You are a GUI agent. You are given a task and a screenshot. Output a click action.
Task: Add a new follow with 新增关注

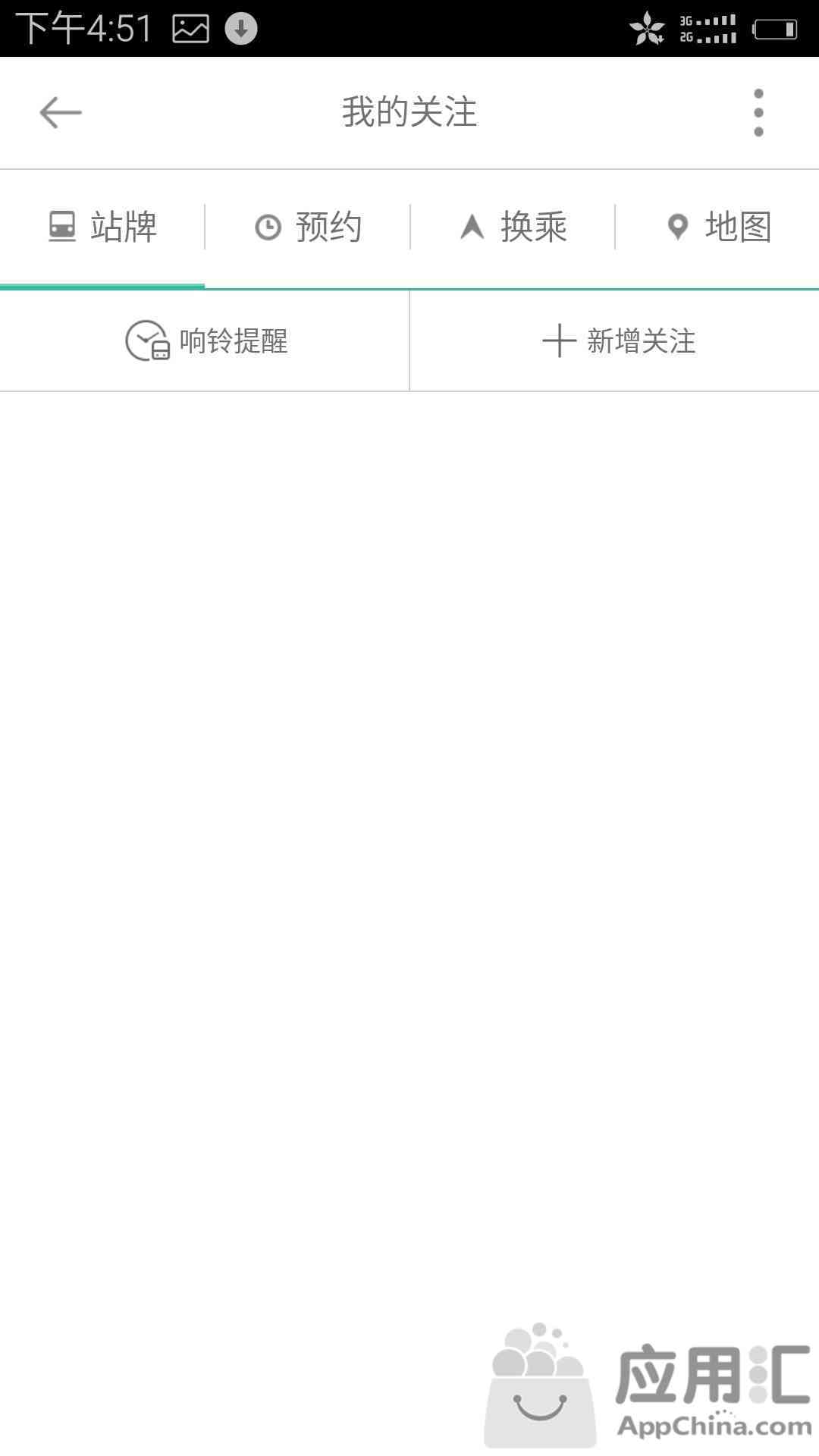pos(616,341)
